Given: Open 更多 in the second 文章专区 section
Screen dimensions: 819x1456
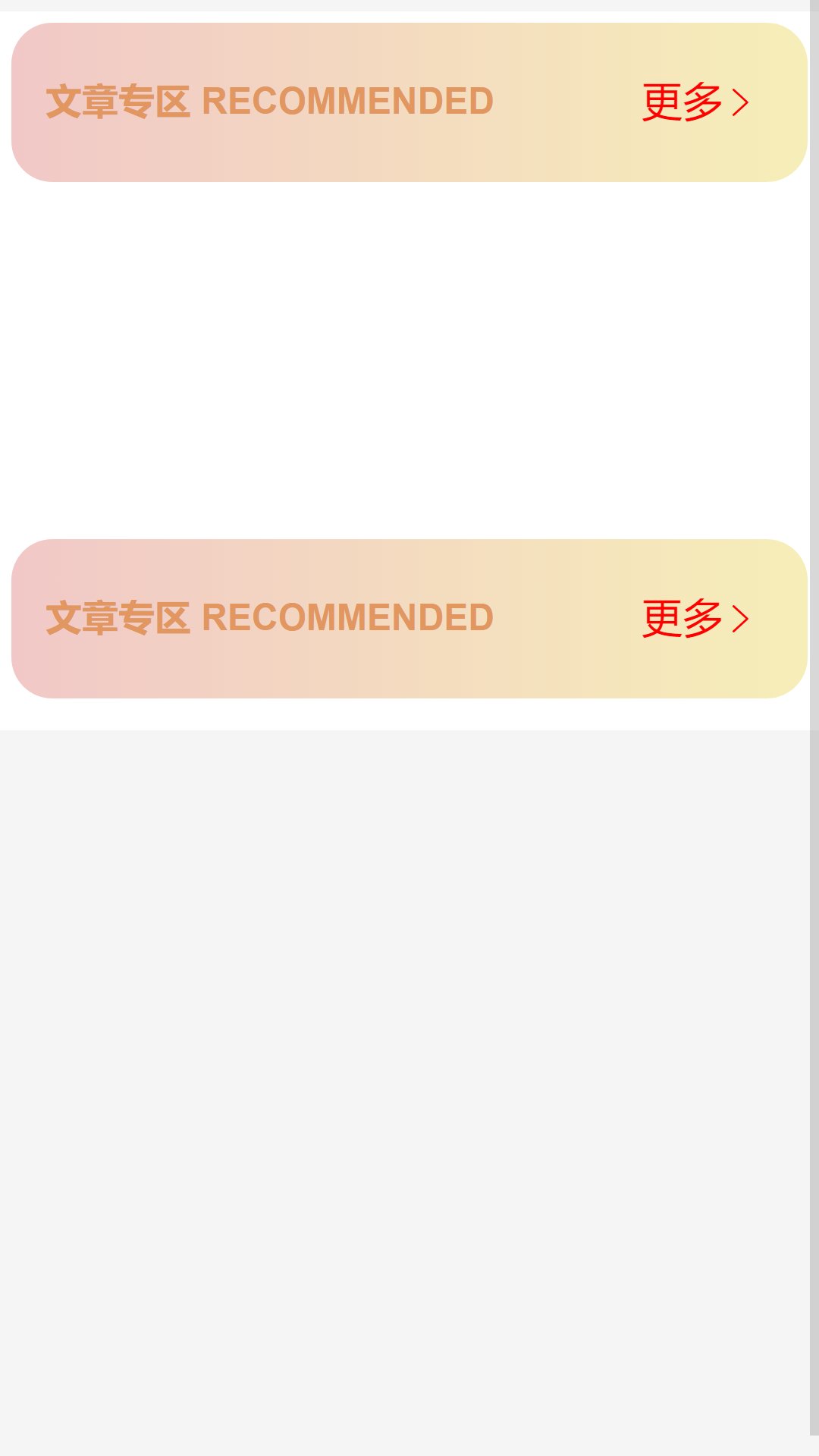Looking at the screenshot, I should coord(695,618).
